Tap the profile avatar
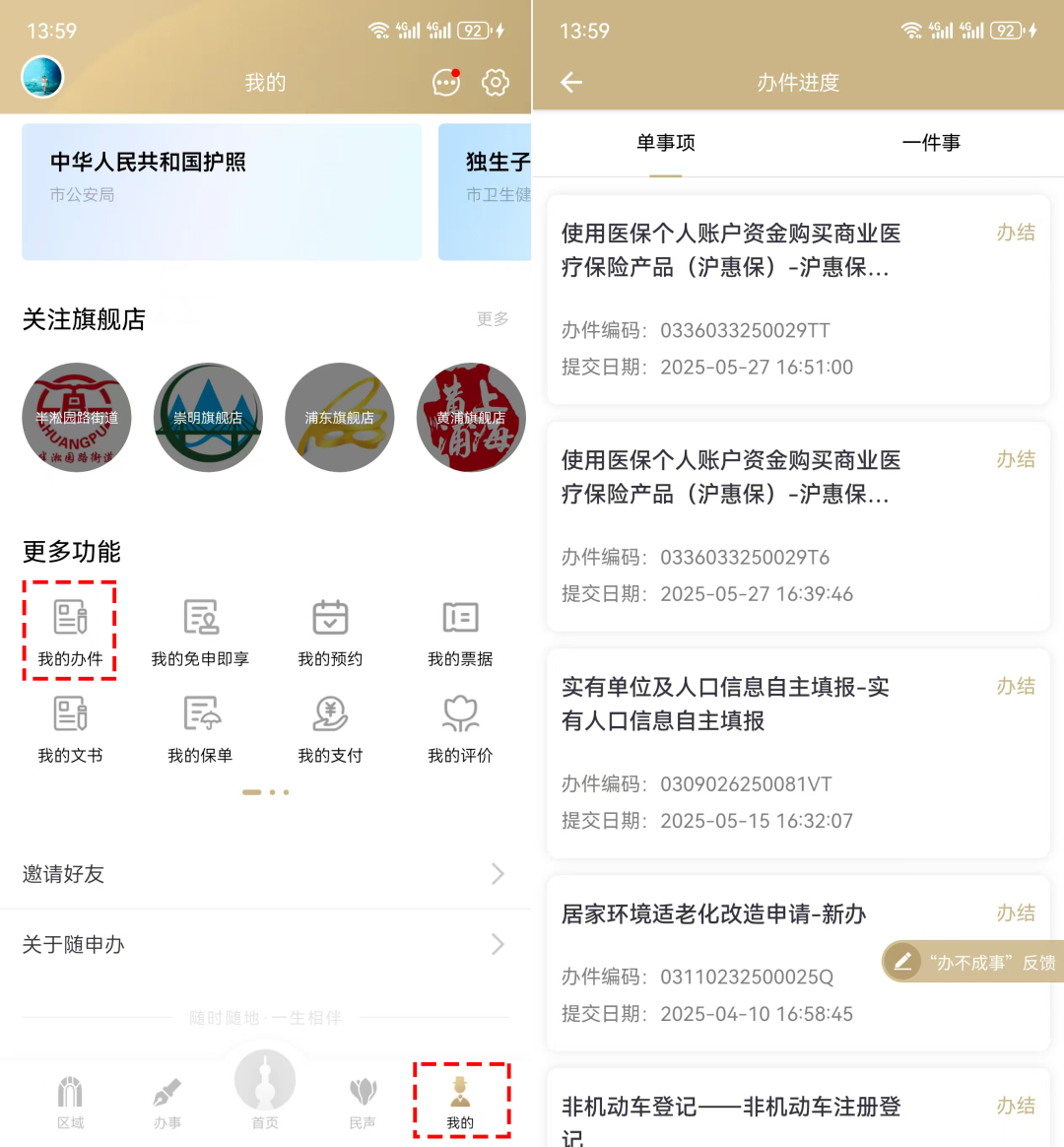This screenshot has height=1147, width=1064. 42,77
